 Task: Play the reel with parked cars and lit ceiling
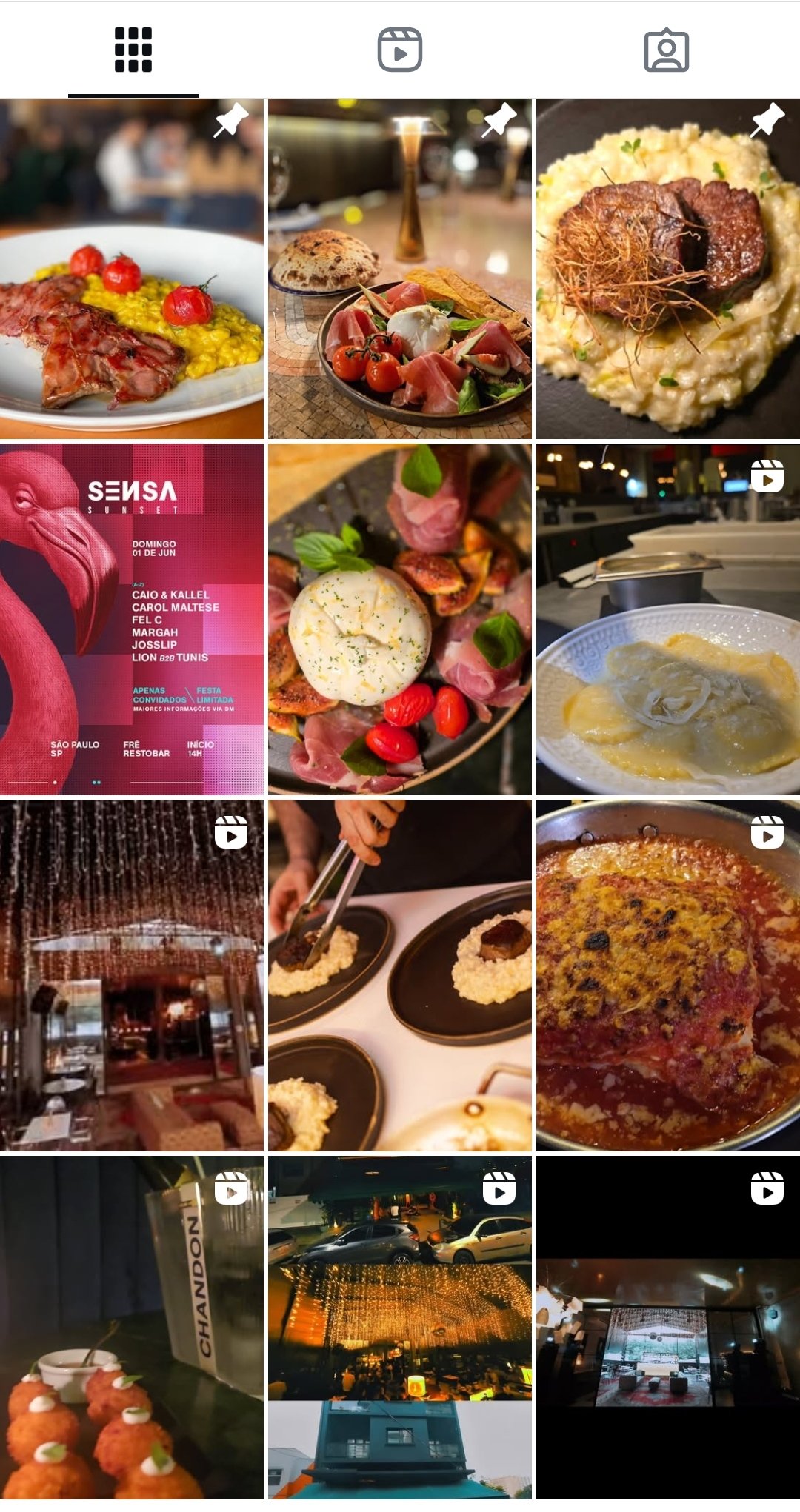click(x=400, y=1329)
